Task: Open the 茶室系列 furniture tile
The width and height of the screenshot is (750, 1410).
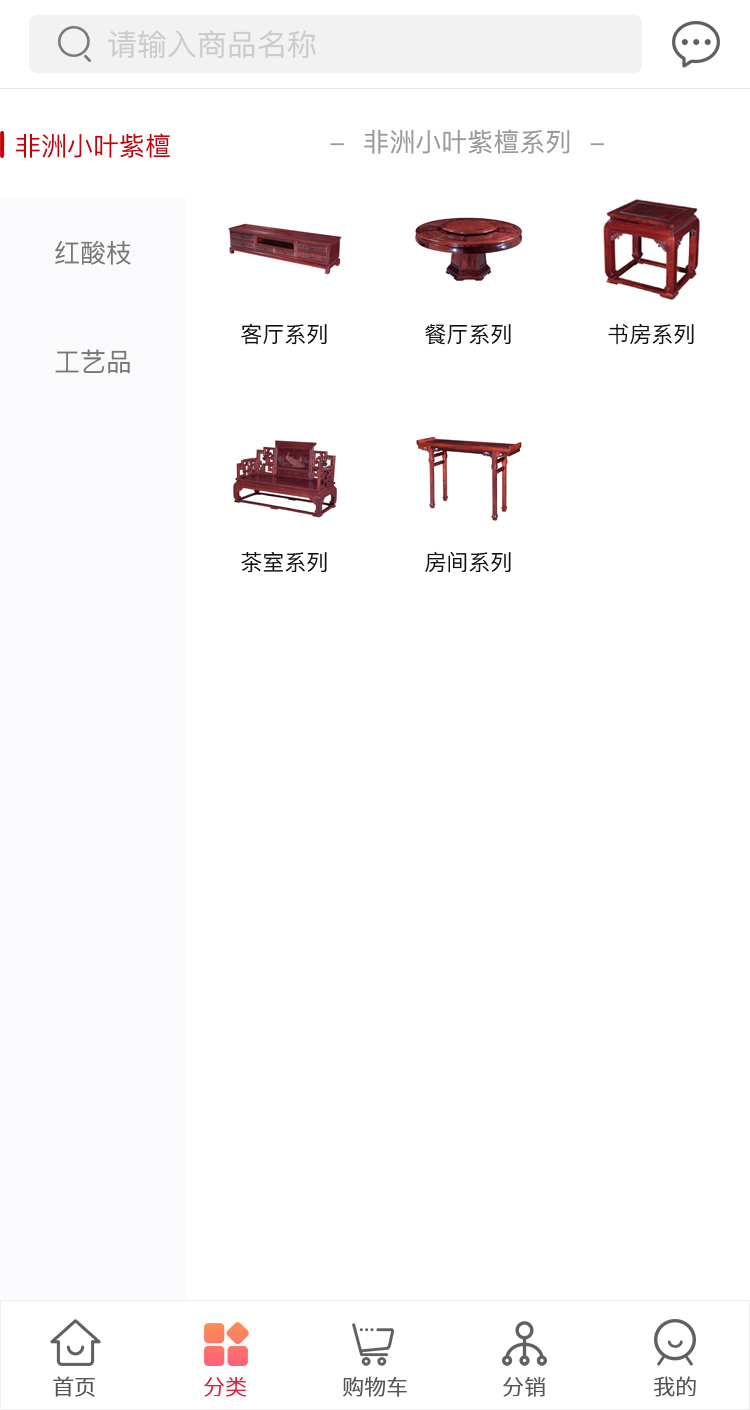Action: click(x=284, y=501)
